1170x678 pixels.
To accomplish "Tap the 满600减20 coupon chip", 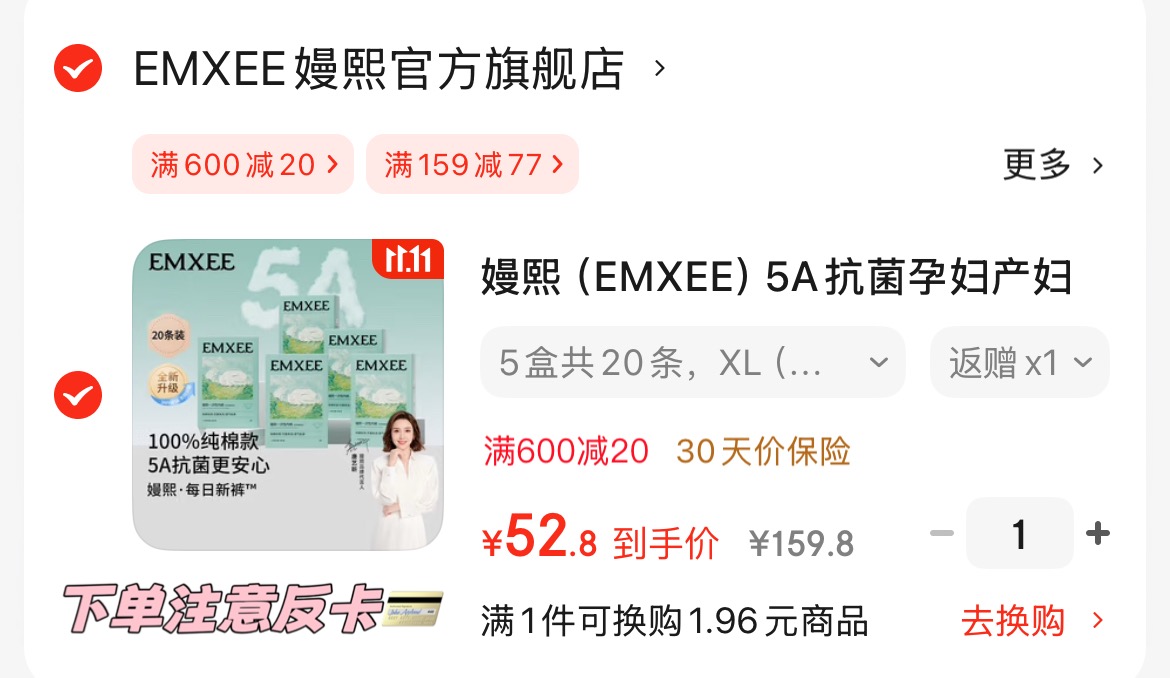I will [243, 164].
